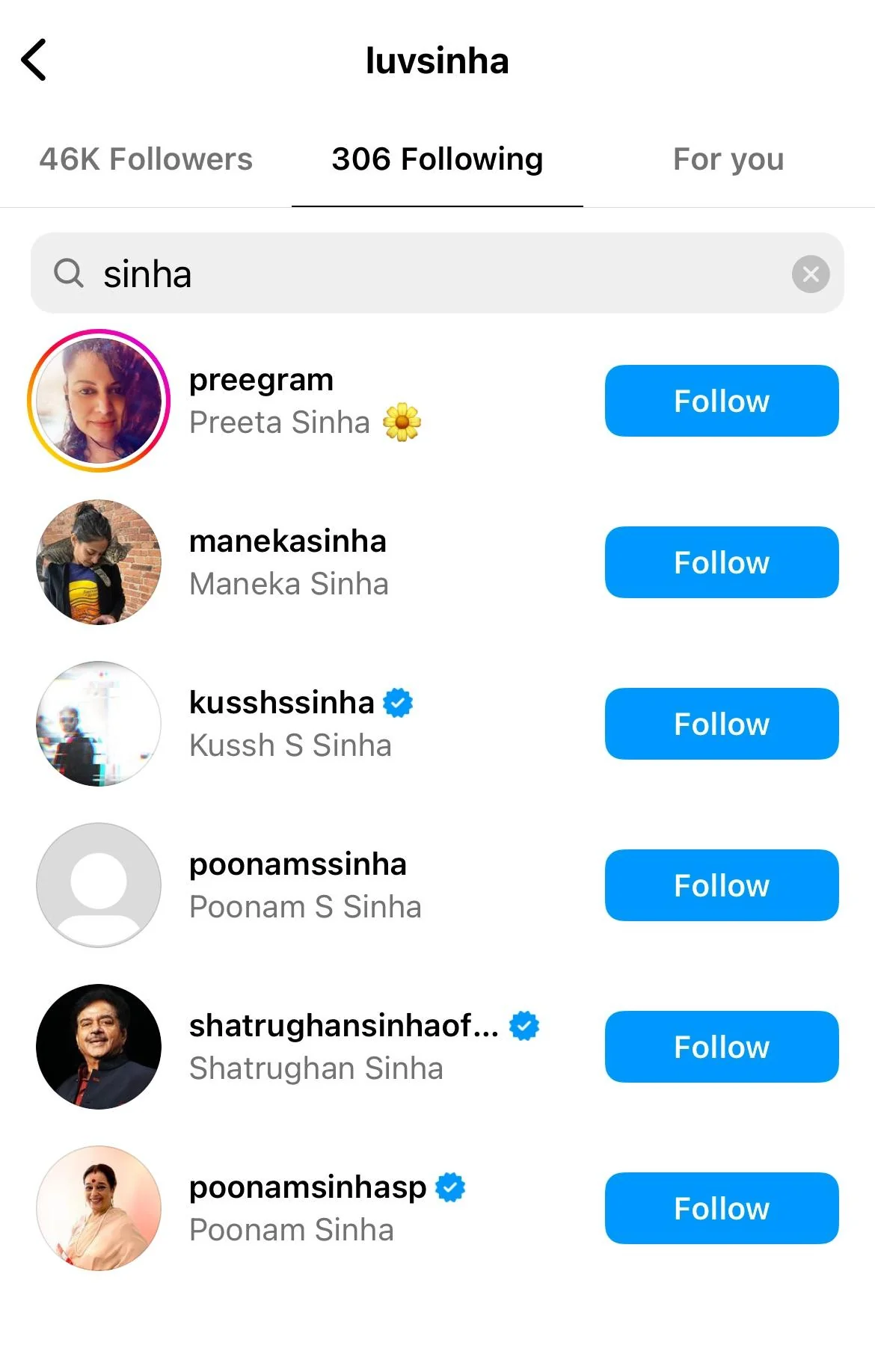This screenshot has height=1372, width=875.
Task: Follow preegram
Action: click(721, 401)
